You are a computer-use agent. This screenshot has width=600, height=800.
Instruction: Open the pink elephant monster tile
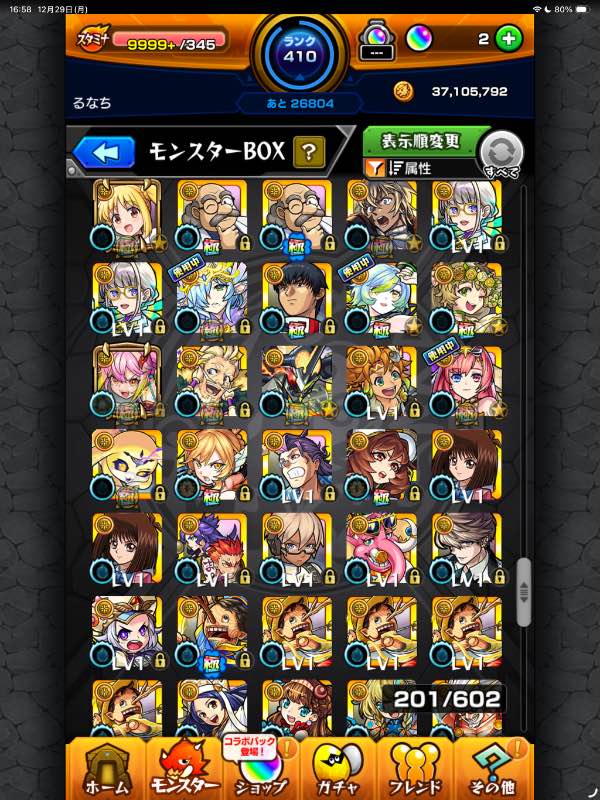(x=381, y=547)
